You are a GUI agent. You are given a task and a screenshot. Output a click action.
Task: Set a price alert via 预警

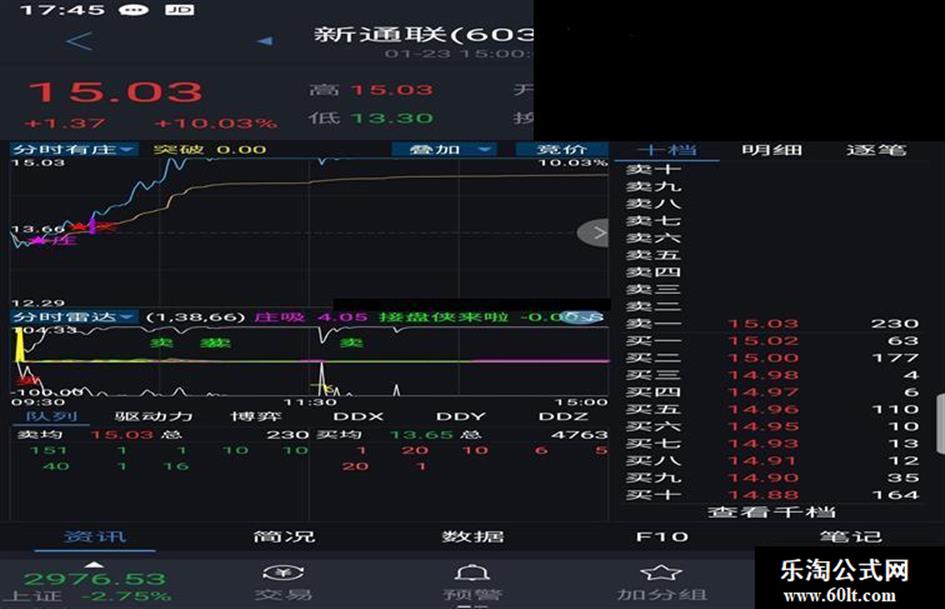472,583
